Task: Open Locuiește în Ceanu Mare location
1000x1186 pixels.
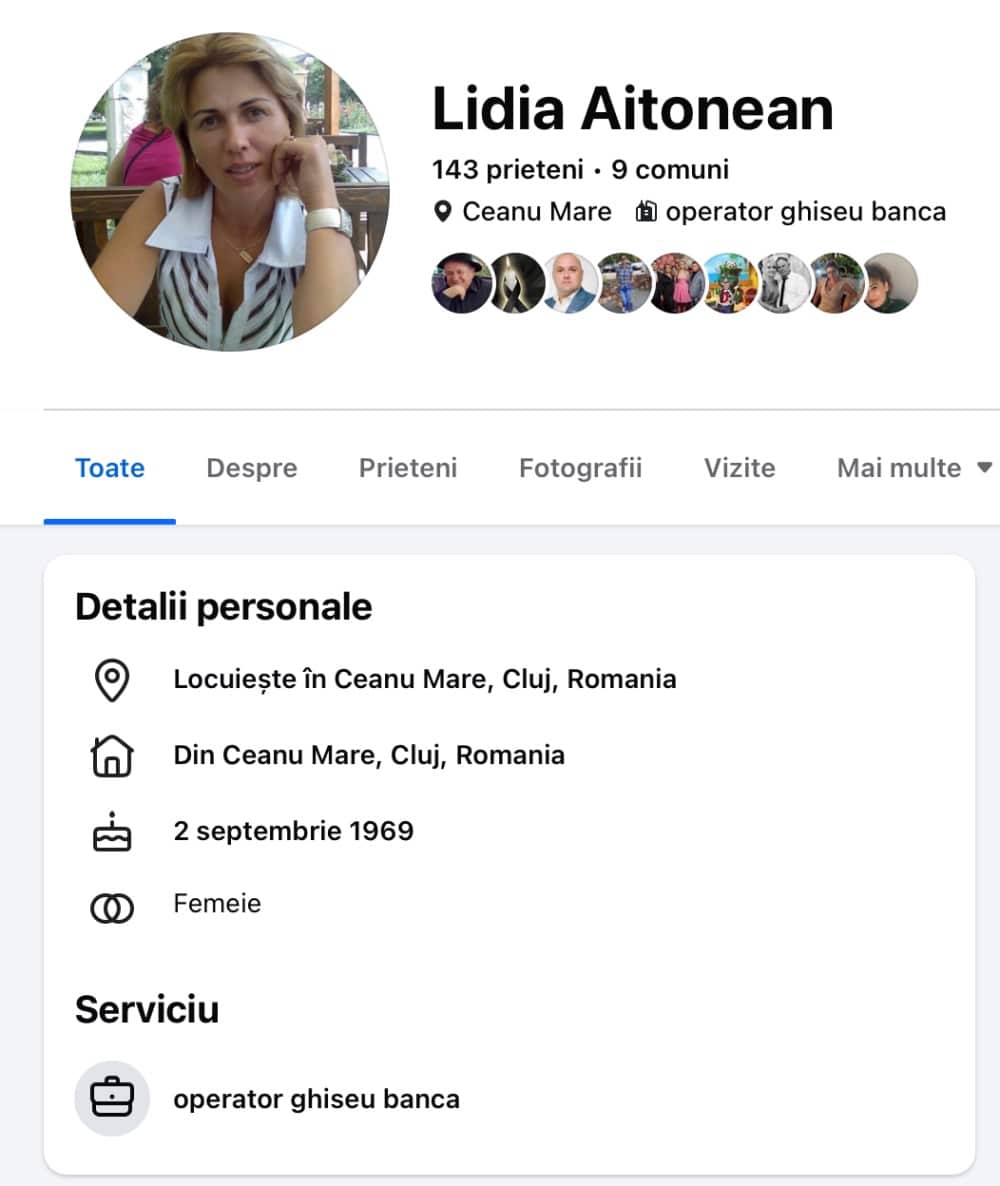Action: [424, 679]
